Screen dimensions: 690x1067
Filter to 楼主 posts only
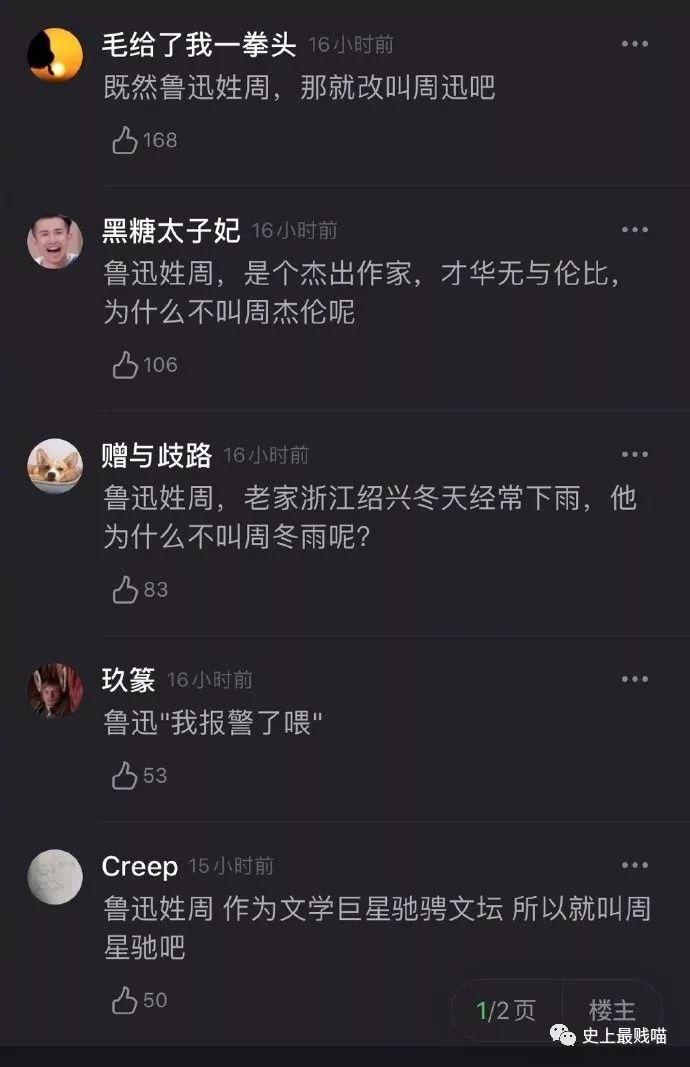click(612, 1010)
